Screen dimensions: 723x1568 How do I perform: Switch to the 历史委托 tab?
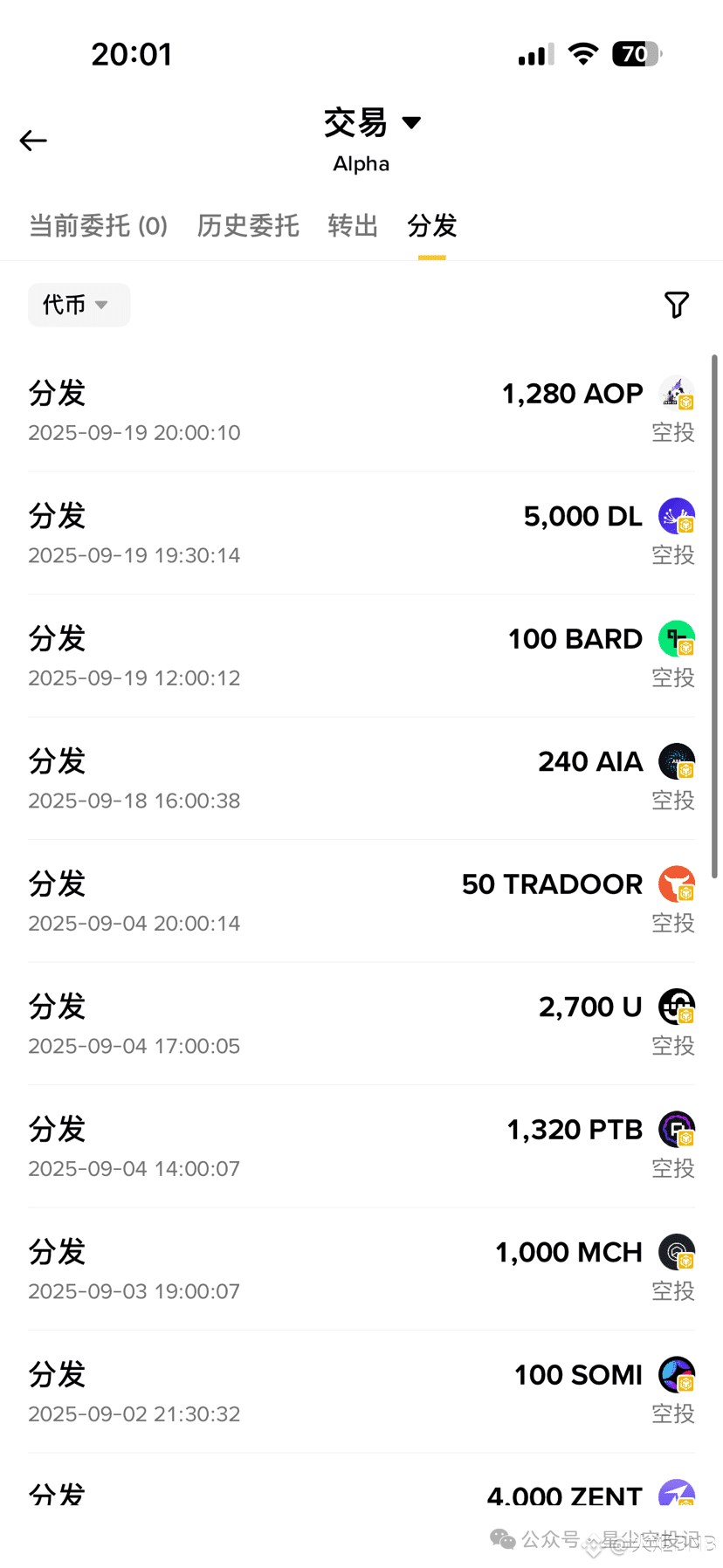click(248, 226)
